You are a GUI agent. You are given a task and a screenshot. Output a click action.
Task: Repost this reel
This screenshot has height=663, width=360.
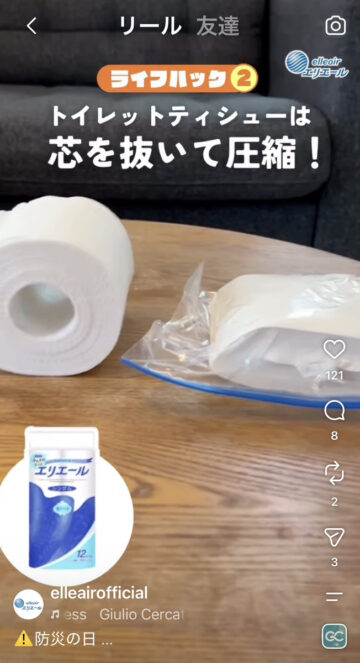coord(334,474)
